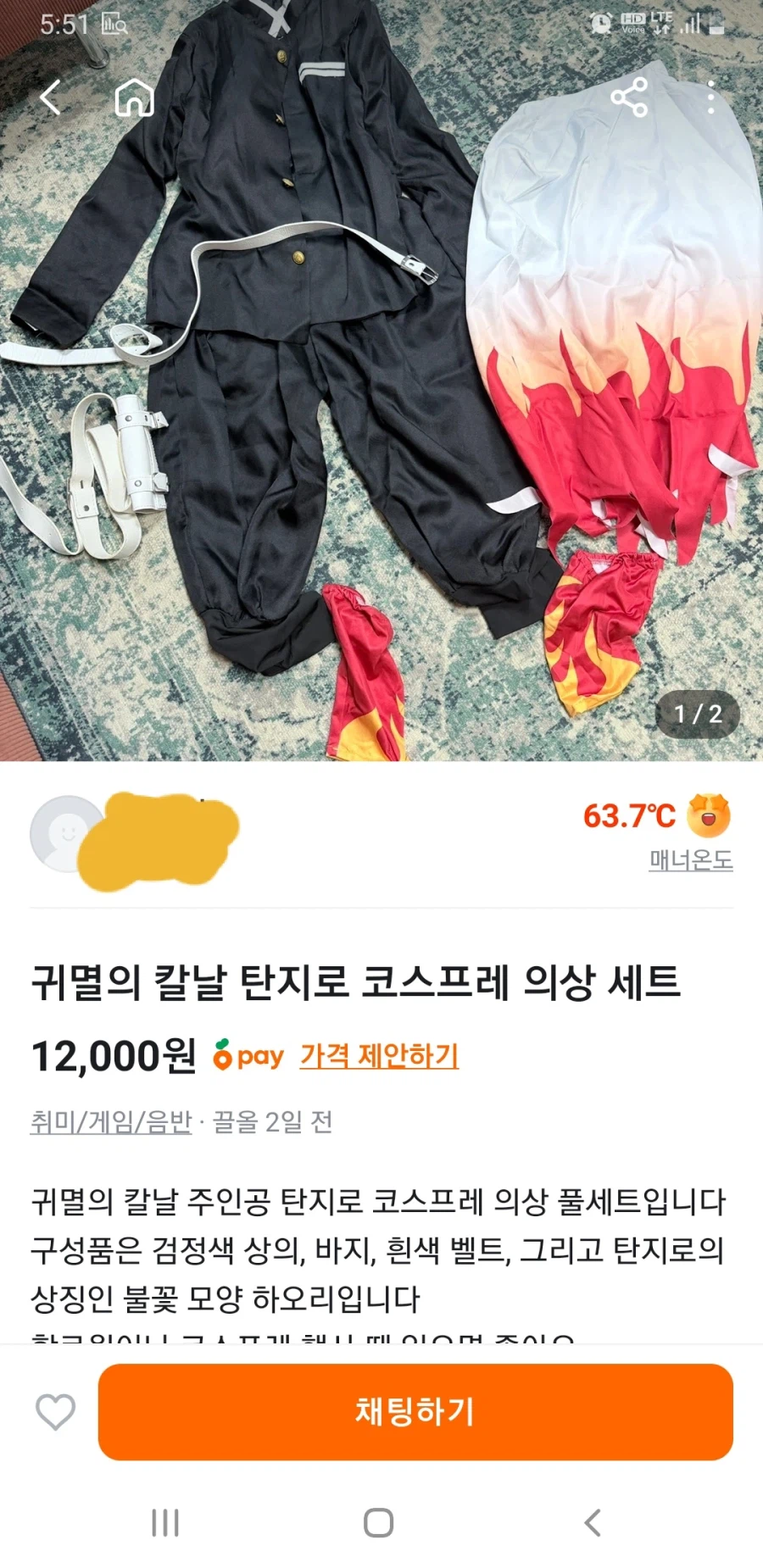Viewport: 763px width, 1568px height.
Task: Tap the battery level indicator
Action: click(718, 23)
